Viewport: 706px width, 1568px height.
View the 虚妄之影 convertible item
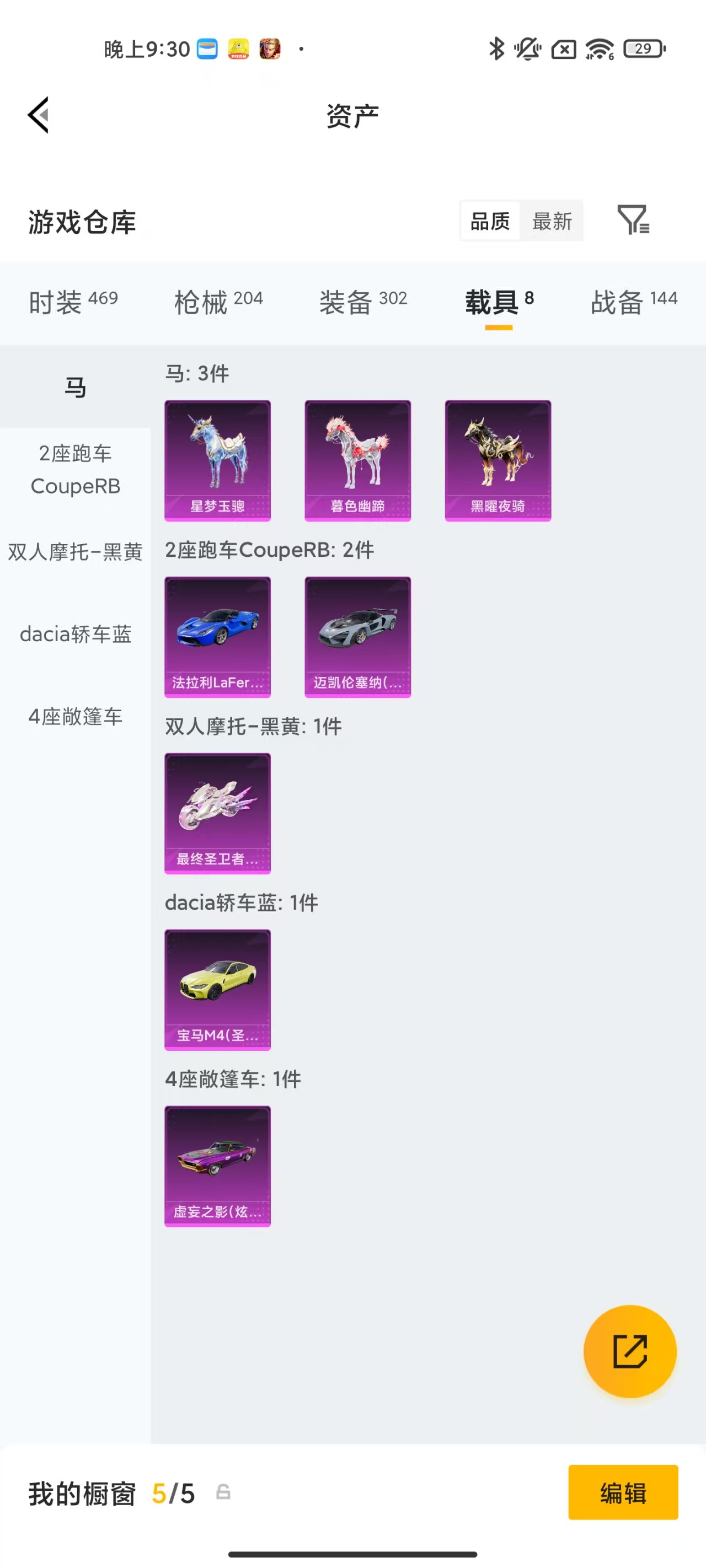tap(217, 1166)
